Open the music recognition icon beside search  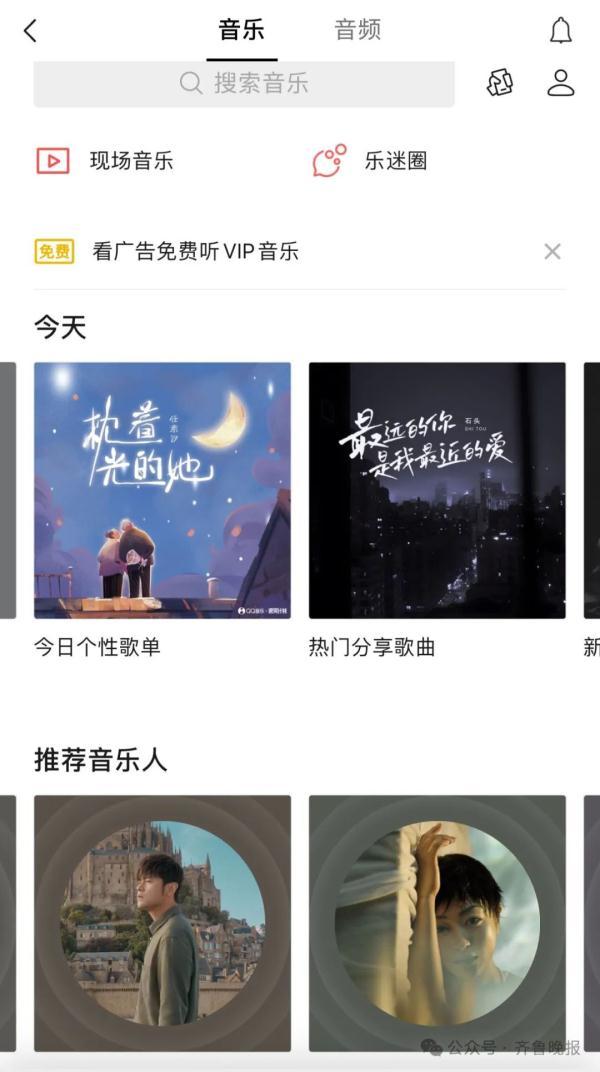coord(500,83)
